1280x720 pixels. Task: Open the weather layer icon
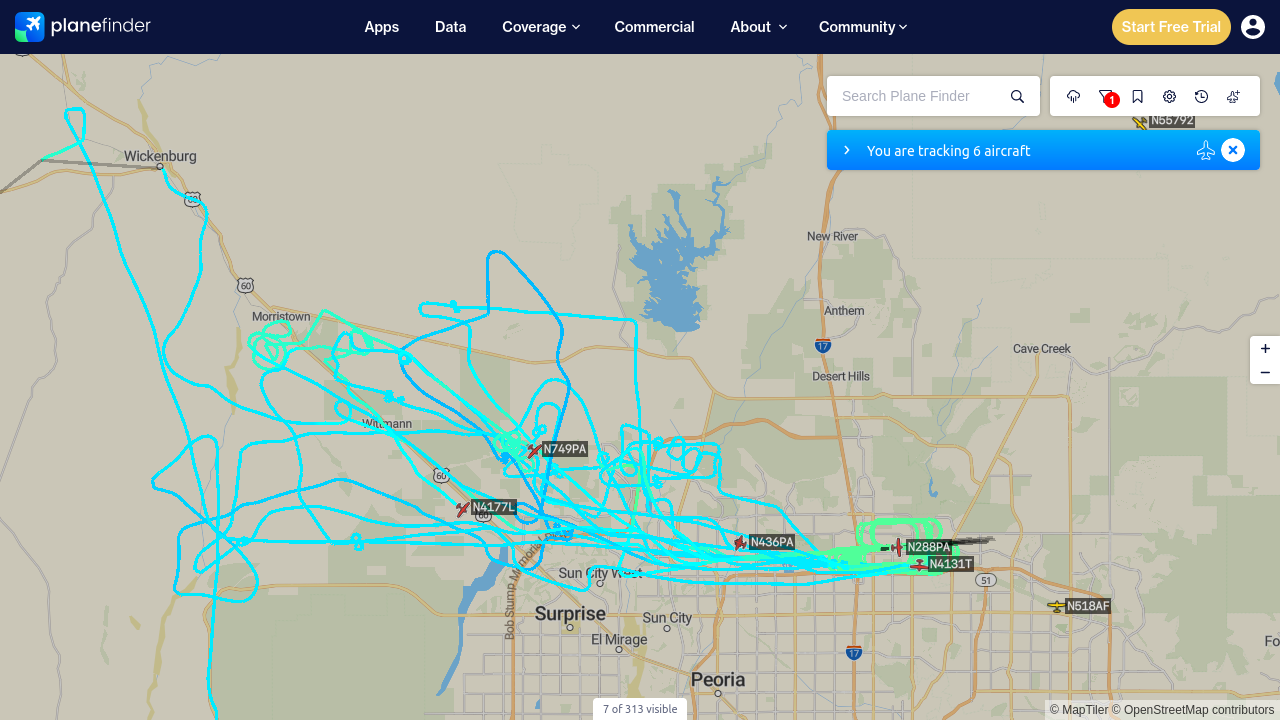click(1074, 96)
